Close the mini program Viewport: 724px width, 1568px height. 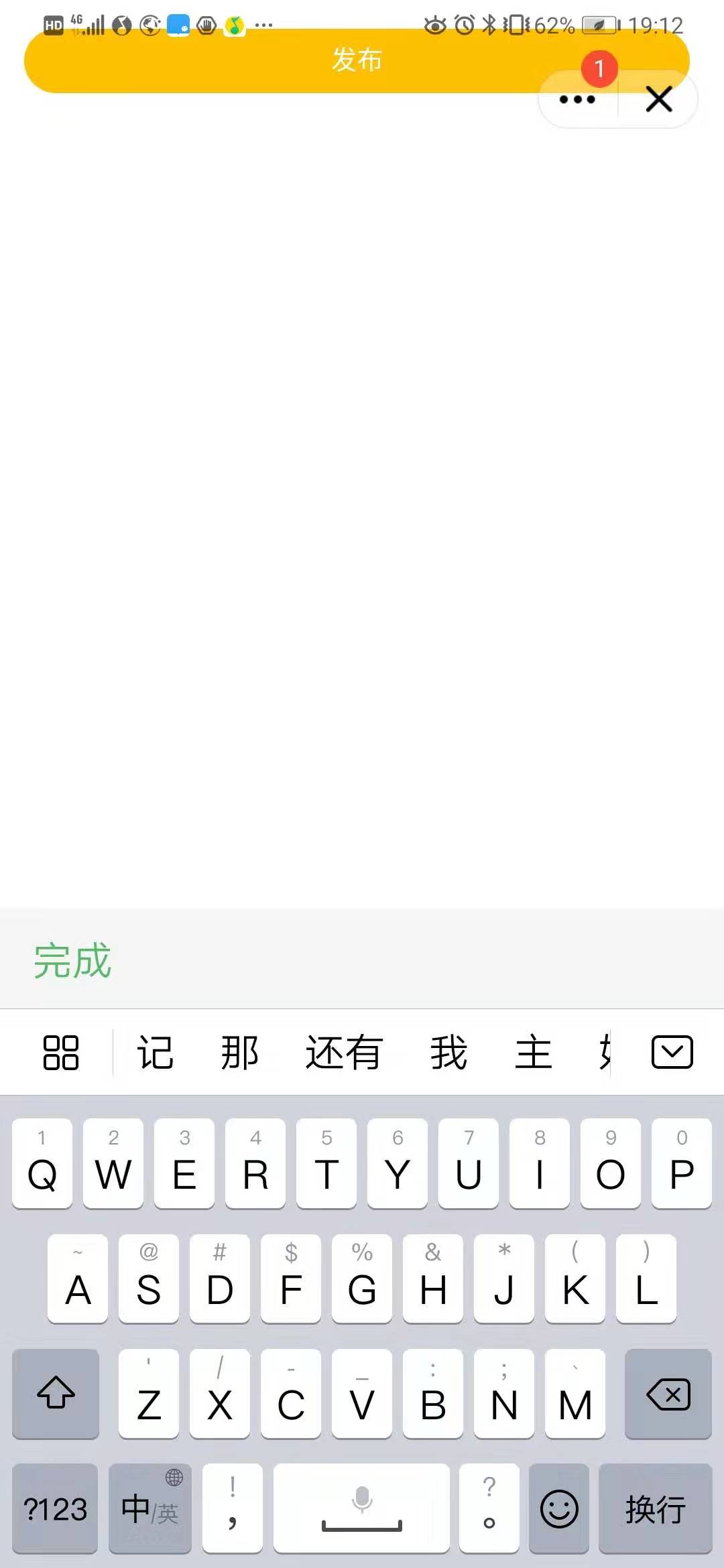pyautogui.click(x=658, y=101)
